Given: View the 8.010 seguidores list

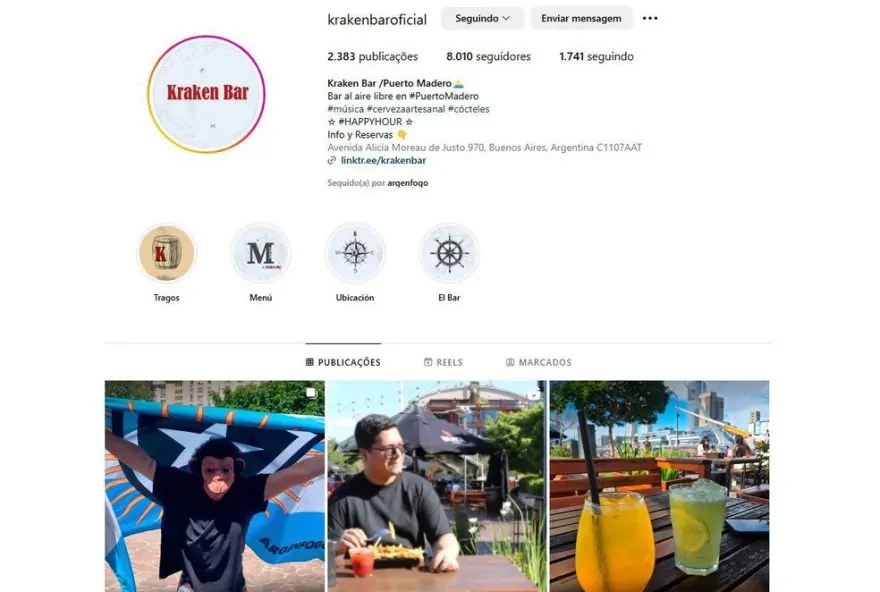Looking at the screenshot, I should point(488,57).
